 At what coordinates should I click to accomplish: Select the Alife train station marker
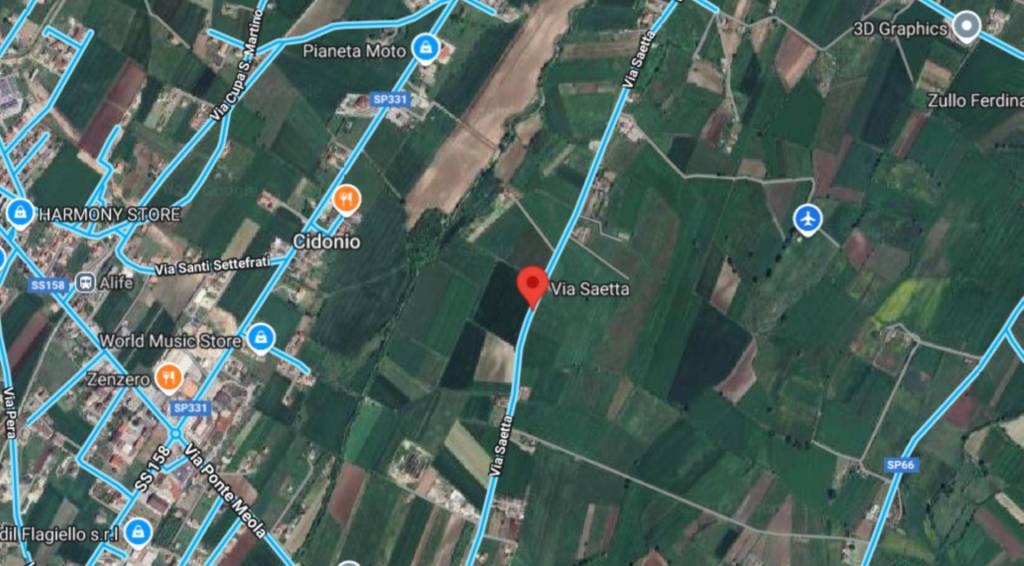[86, 283]
